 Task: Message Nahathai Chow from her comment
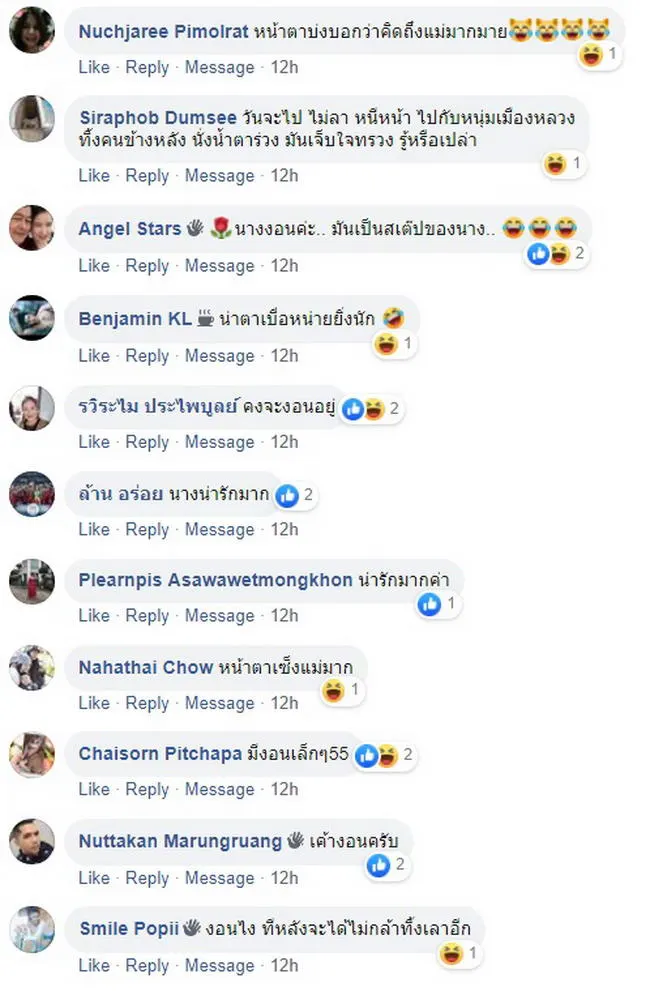[219, 703]
